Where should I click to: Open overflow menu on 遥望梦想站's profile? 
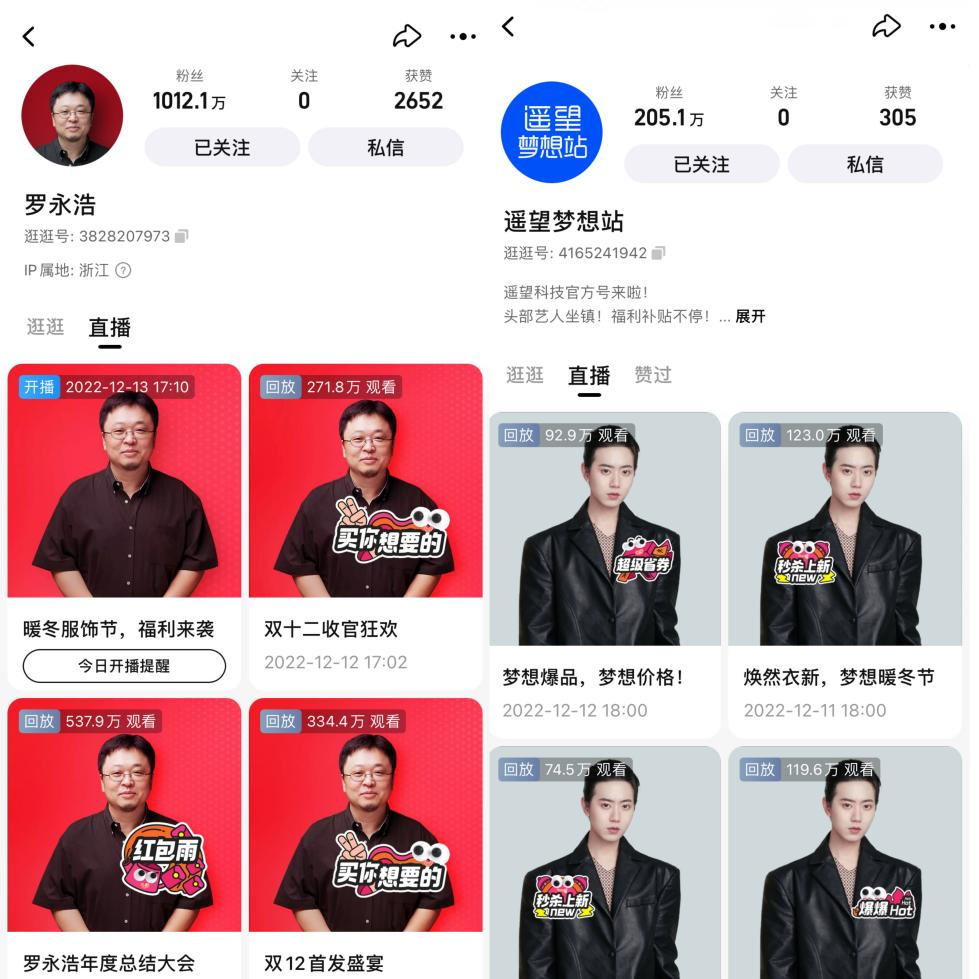coord(942,27)
